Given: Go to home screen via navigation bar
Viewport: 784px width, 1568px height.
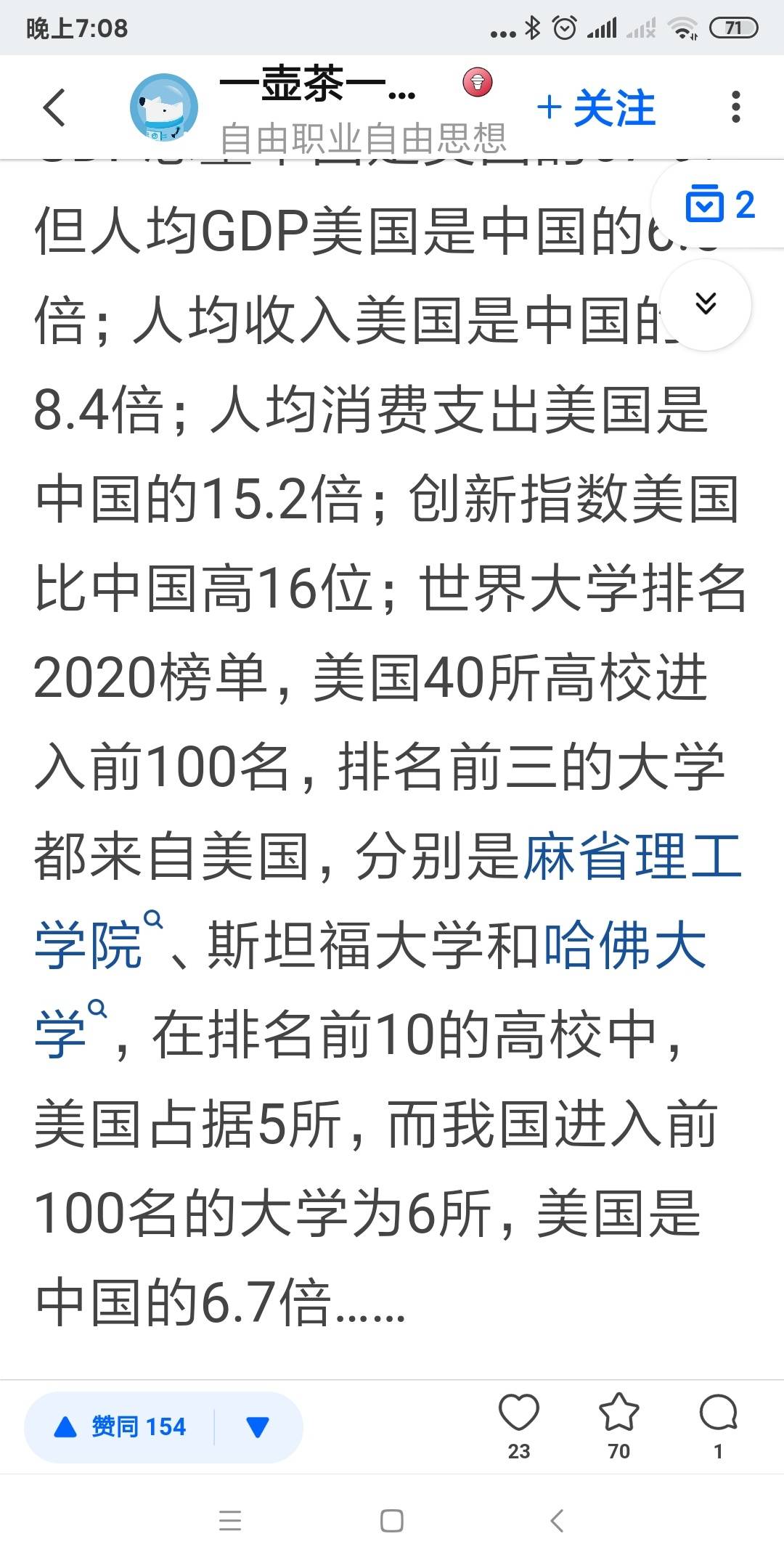Looking at the screenshot, I should 392,1521.
